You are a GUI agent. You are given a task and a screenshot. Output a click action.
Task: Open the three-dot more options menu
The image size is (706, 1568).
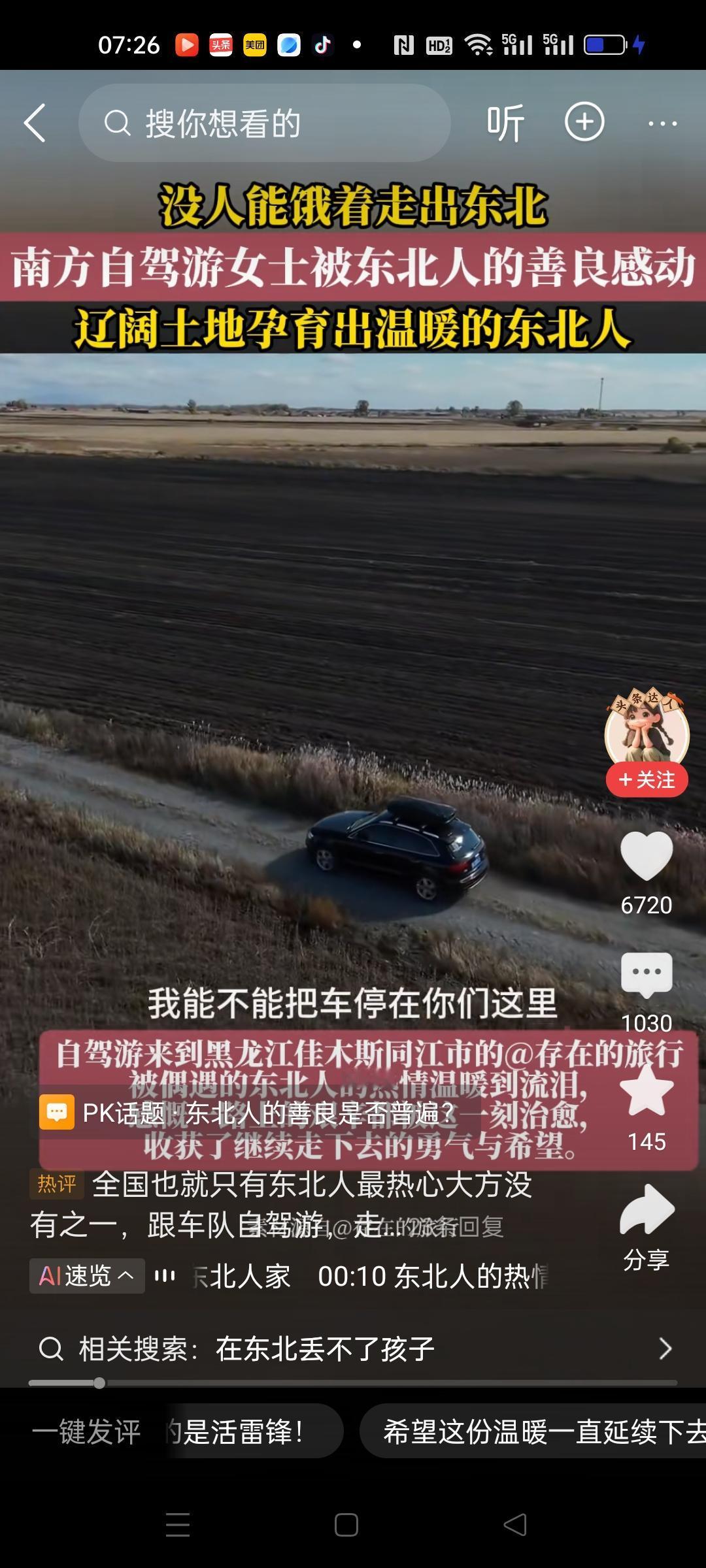coord(664,123)
